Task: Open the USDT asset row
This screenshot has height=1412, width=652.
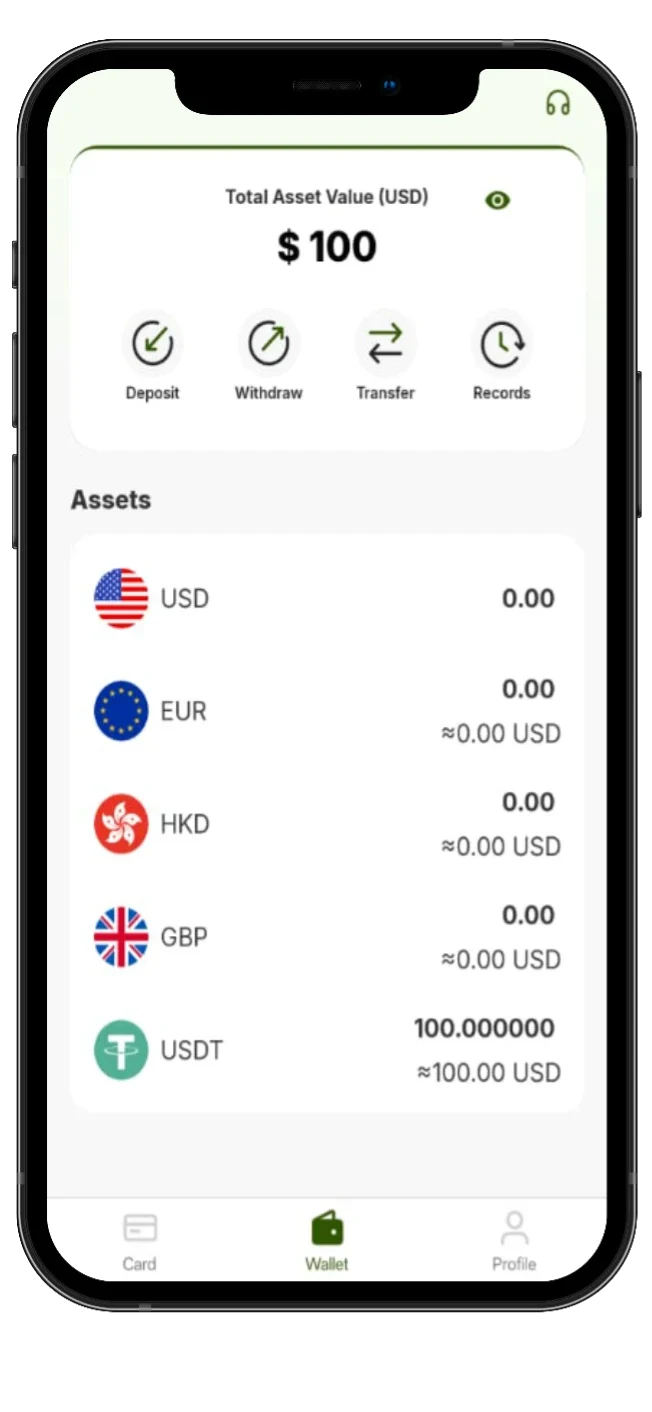Action: tap(326, 1050)
